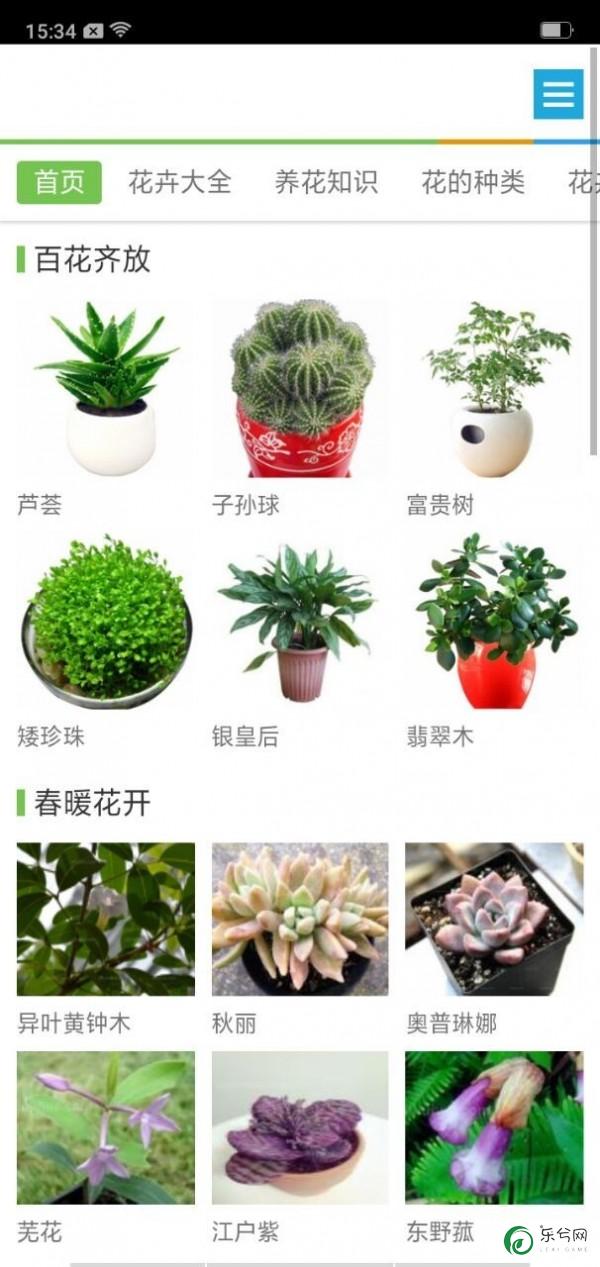The image size is (600, 1267).
Task: Open the hamburger menu button
Action: pos(558,94)
